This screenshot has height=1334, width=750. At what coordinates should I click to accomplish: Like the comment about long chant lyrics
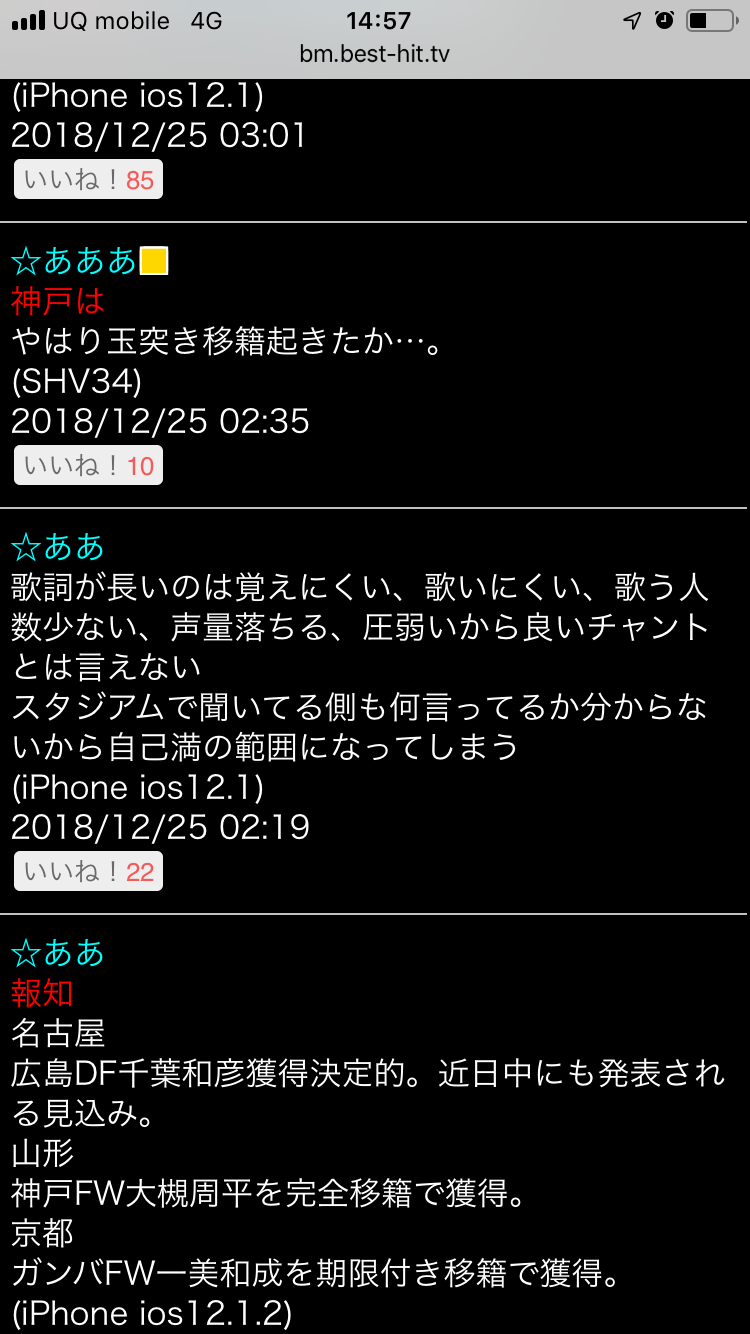[88, 872]
